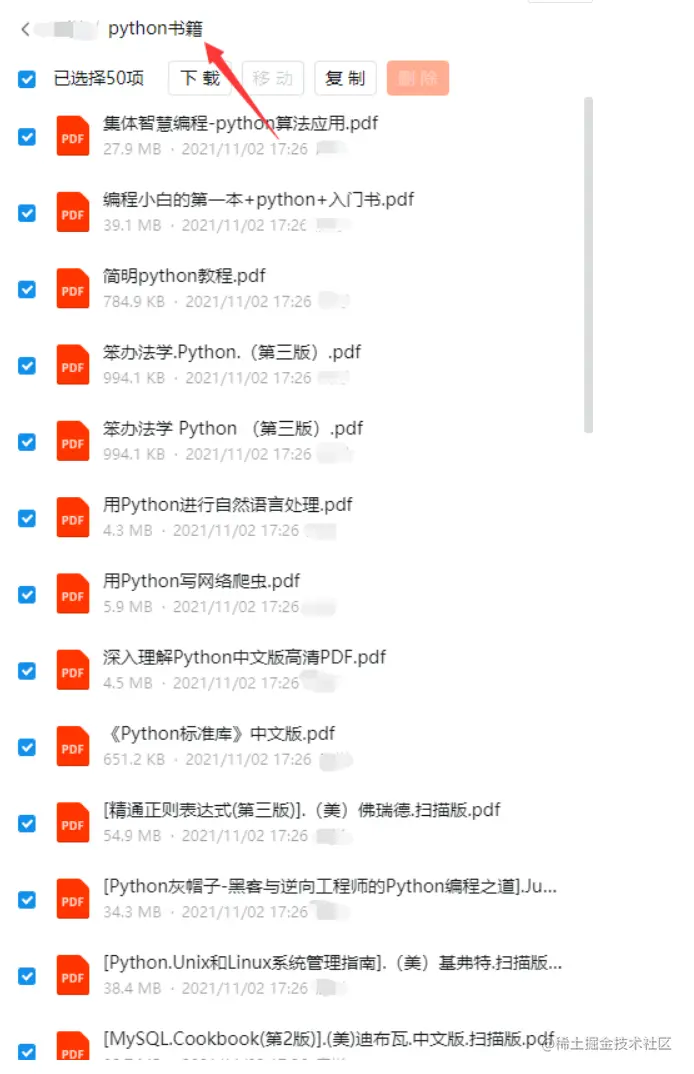Go back using the arrow beside python书籍
This screenshot has width=694, height=1074.
coord(25,29)
